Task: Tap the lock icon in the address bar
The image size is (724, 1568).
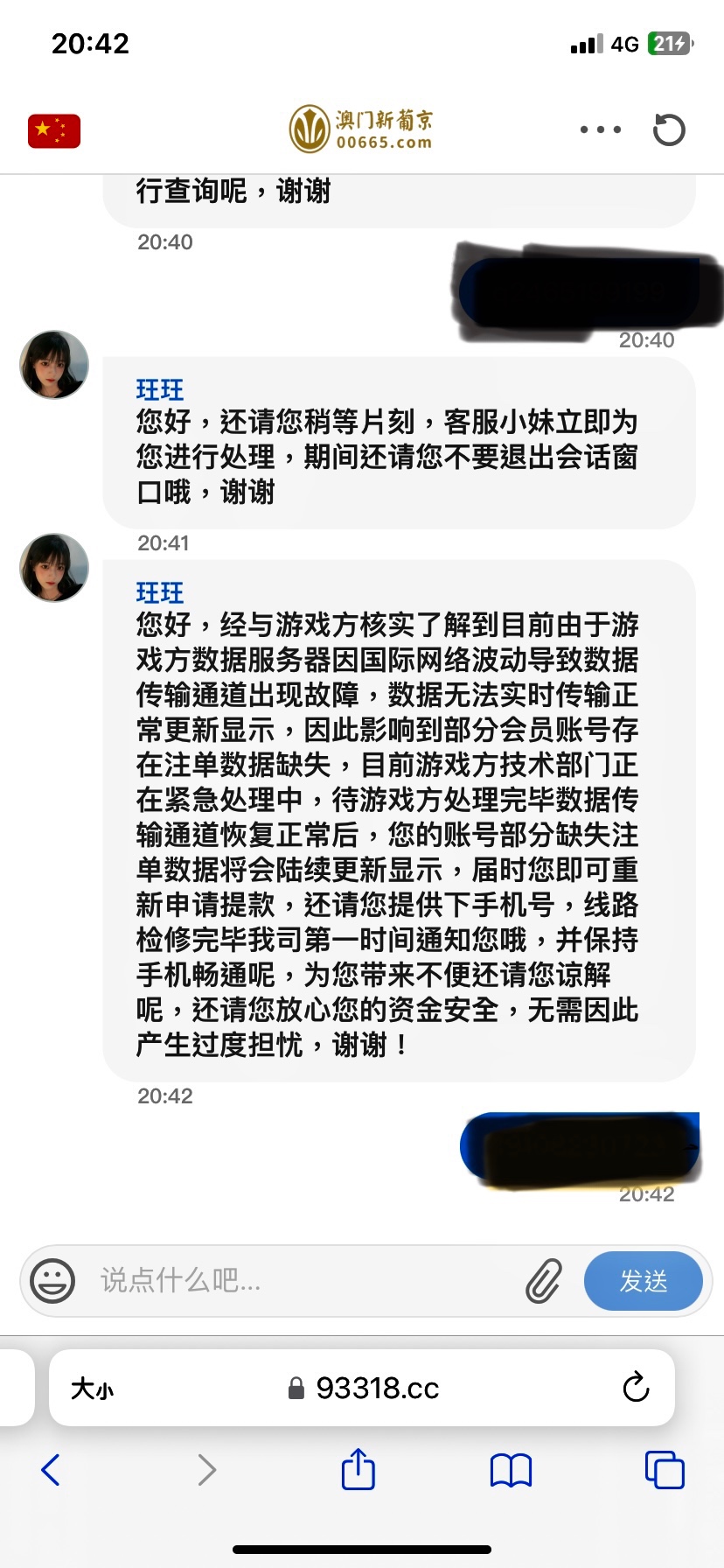Action: pos(296,1387)
